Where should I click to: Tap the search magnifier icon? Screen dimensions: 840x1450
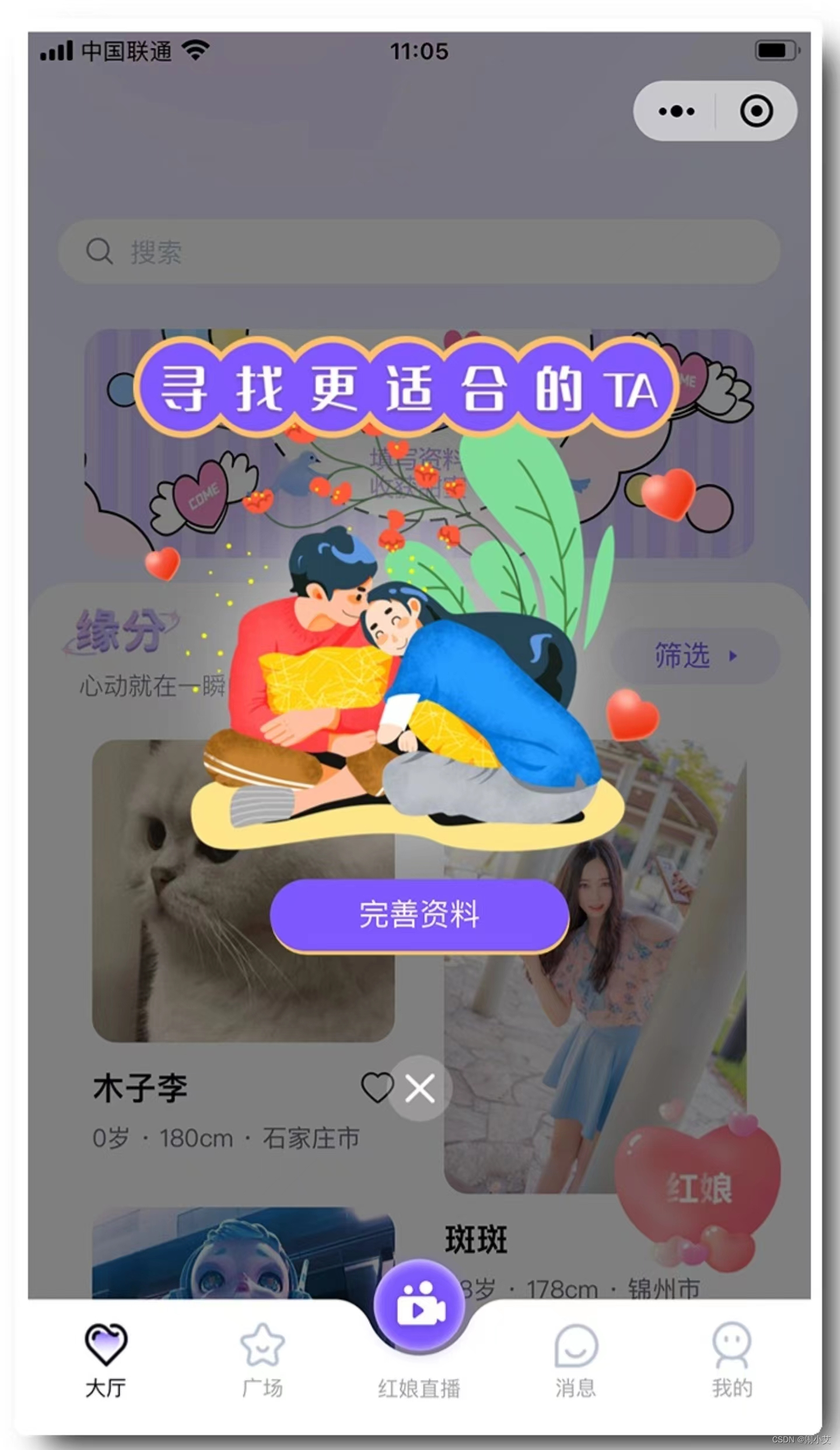pyautogui.click(x=100, y=251)
